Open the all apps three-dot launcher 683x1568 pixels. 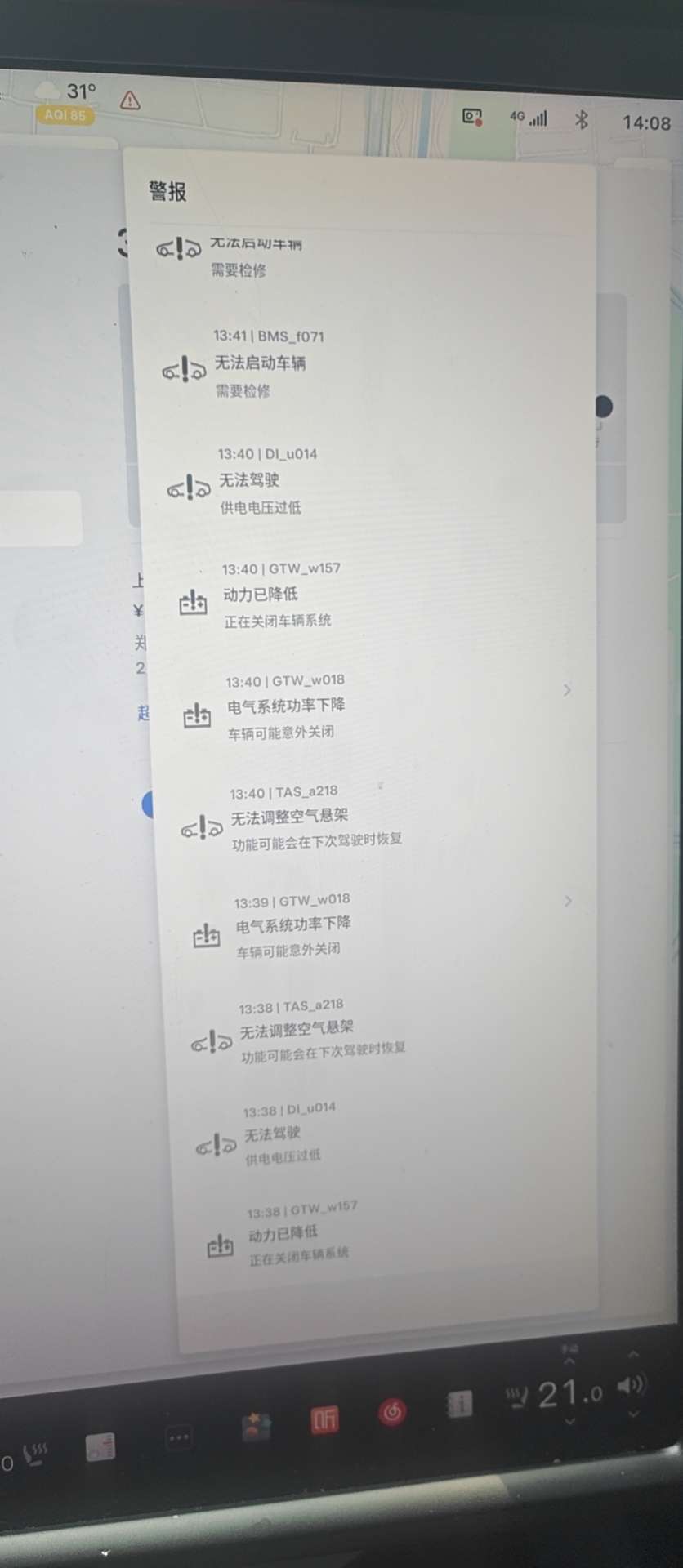(x=179, y=1438)
